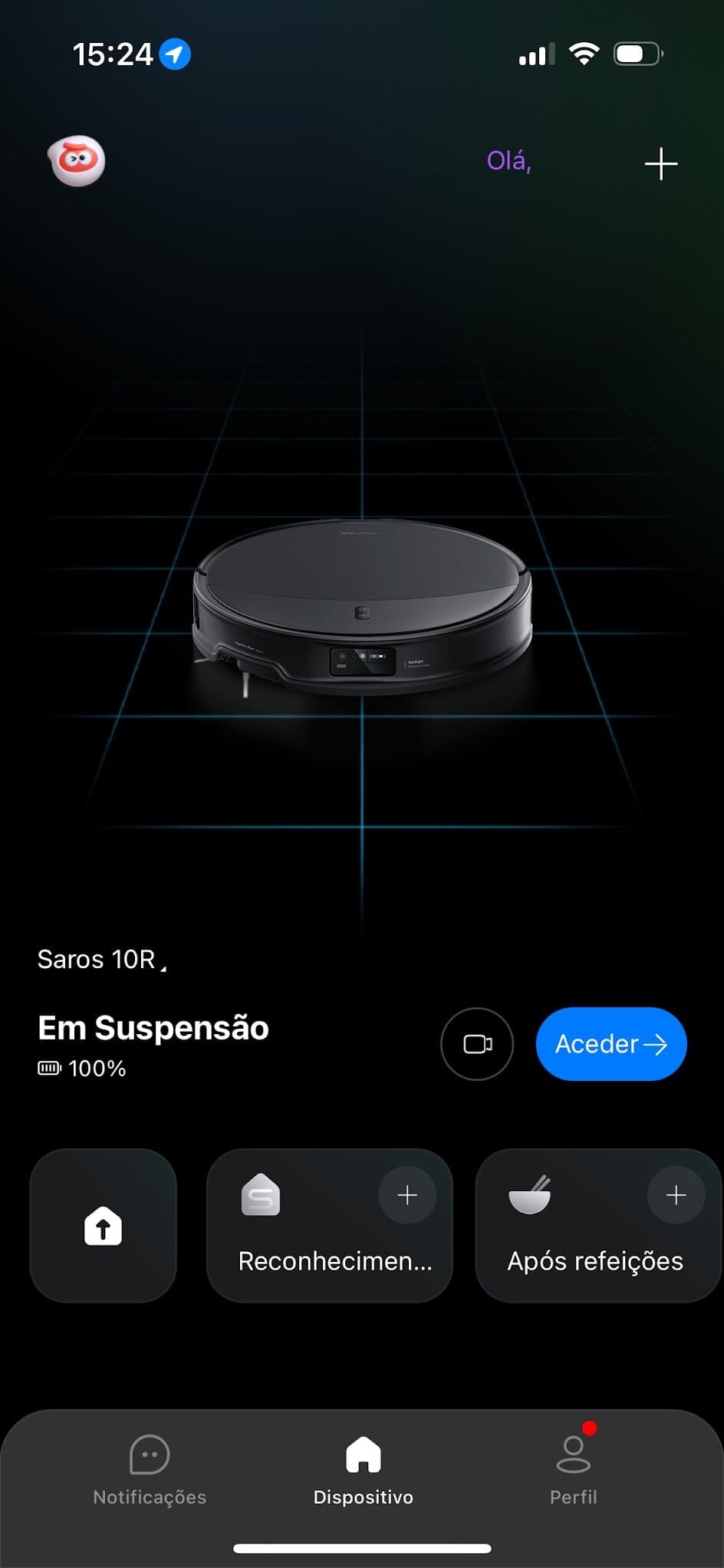724x1568 pixels.
Task: Tap the plus icon to add a device
Action: coord(662,163)
